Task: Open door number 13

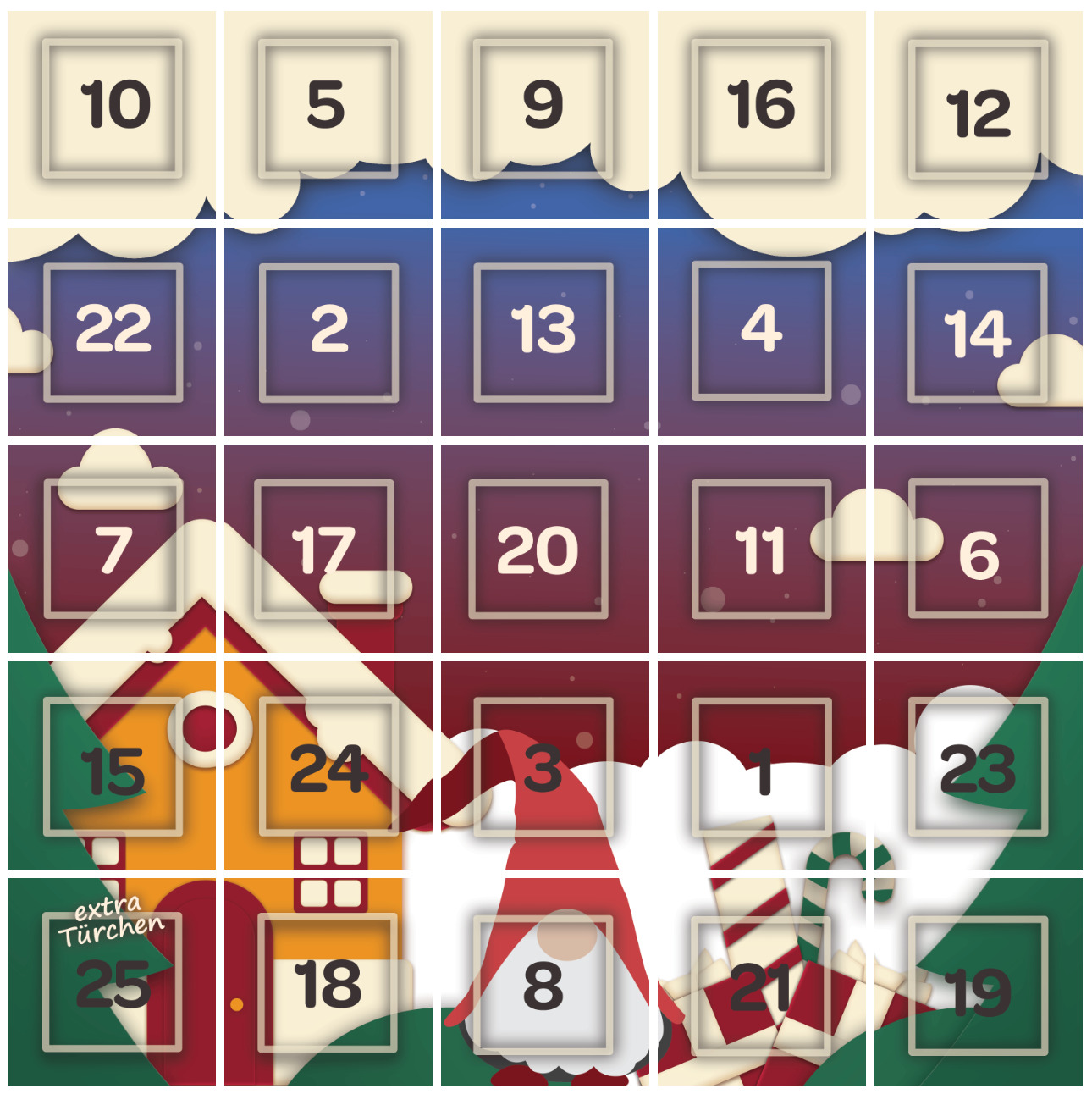Action: (x=543, y=332)
